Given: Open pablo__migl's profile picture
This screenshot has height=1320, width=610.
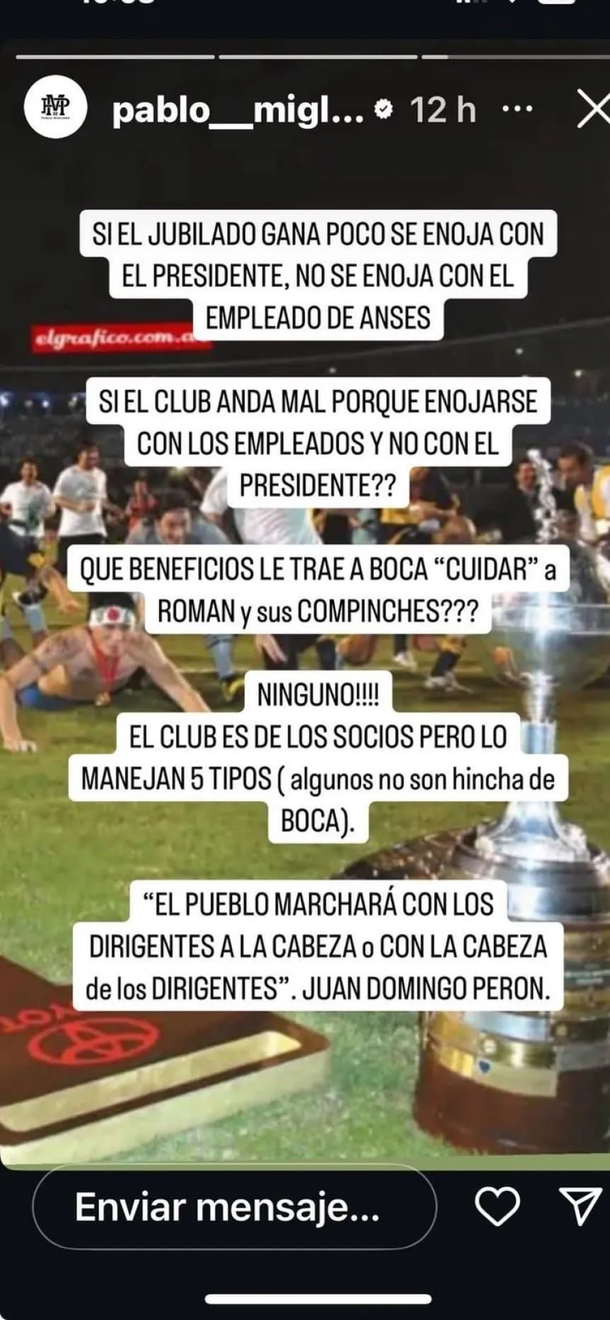Looking at the screenshot, I should click(x=56, y=110).
